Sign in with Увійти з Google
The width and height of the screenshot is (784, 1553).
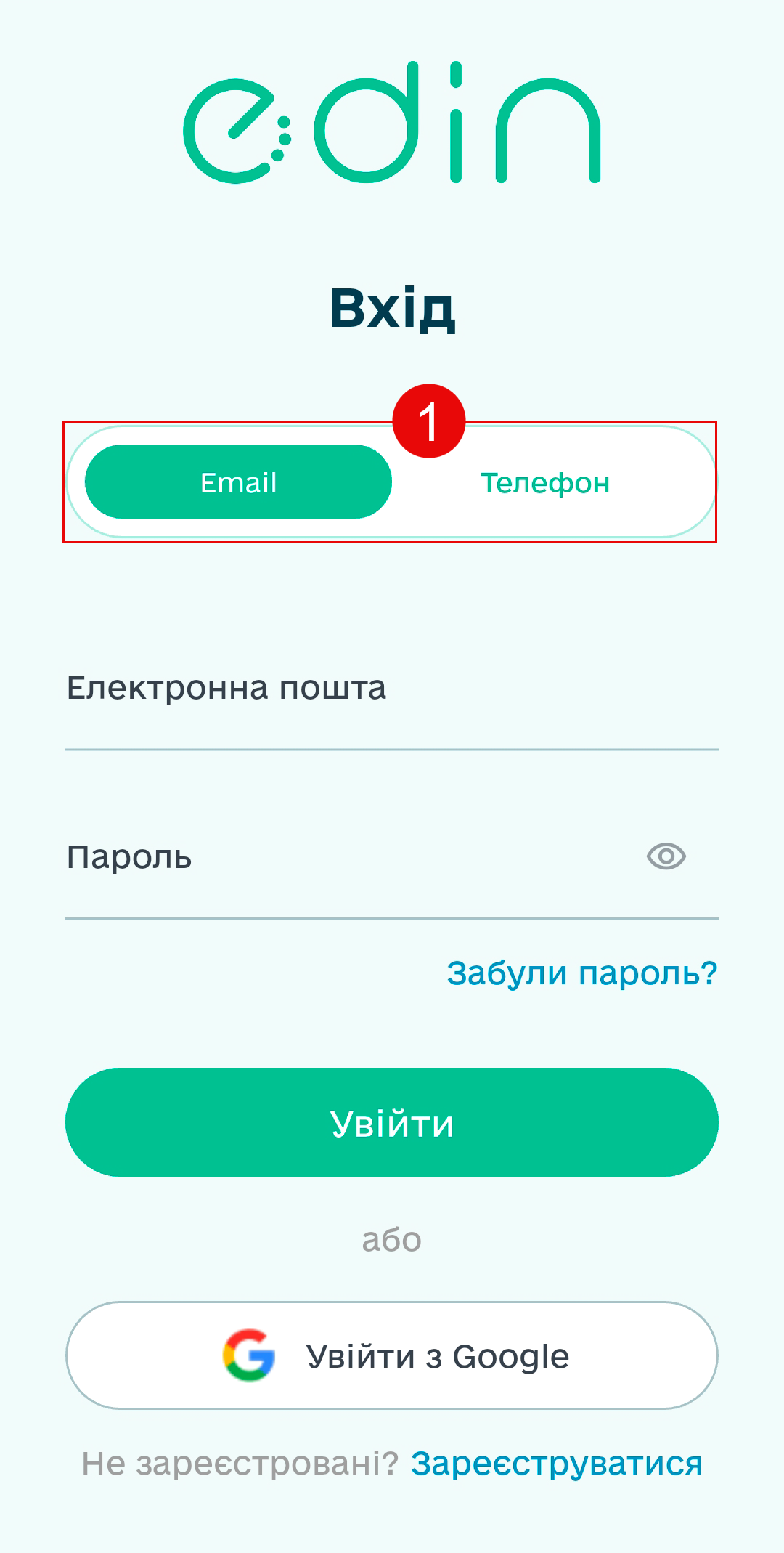392,1356
